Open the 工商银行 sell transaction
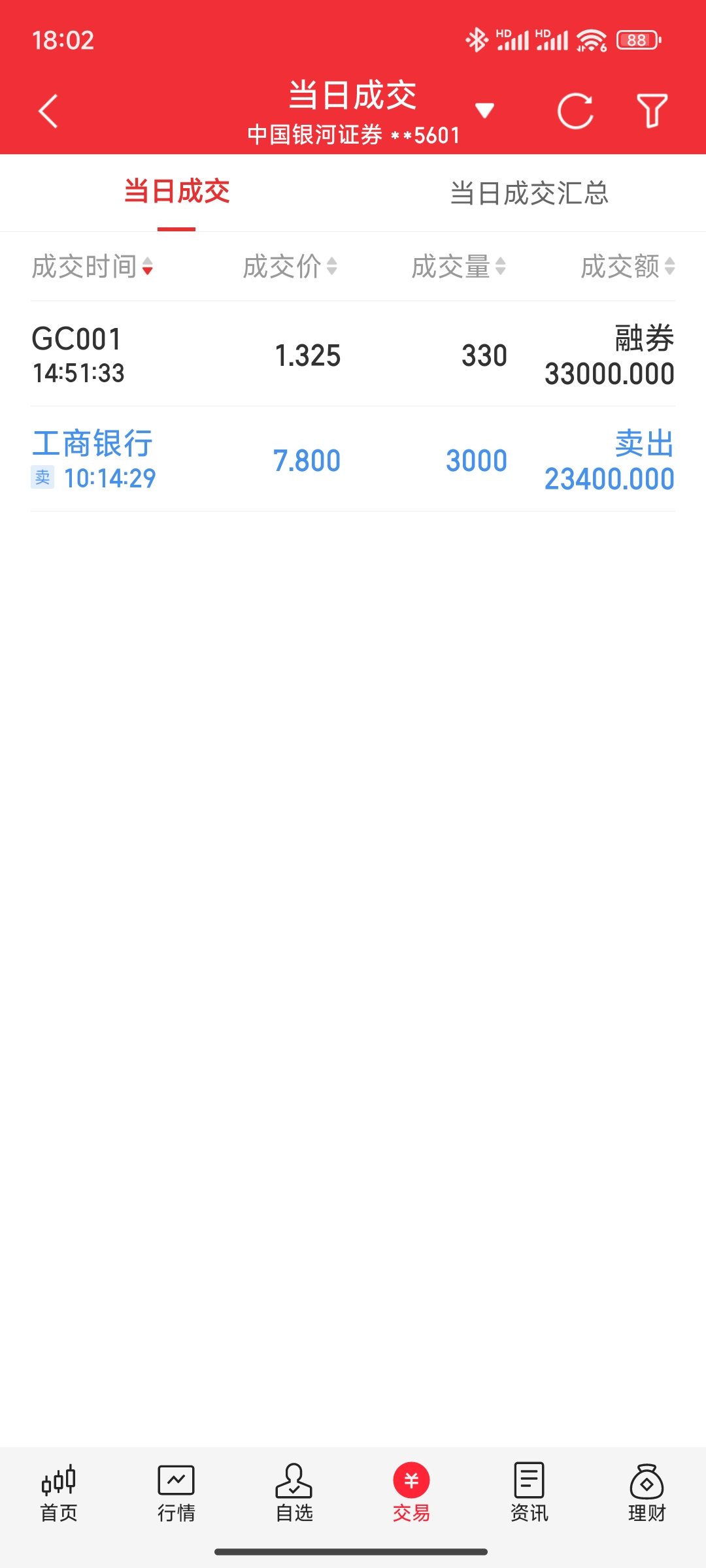Image resolution: width=706 pixels, height=1568 pixels. pos(353,460)
